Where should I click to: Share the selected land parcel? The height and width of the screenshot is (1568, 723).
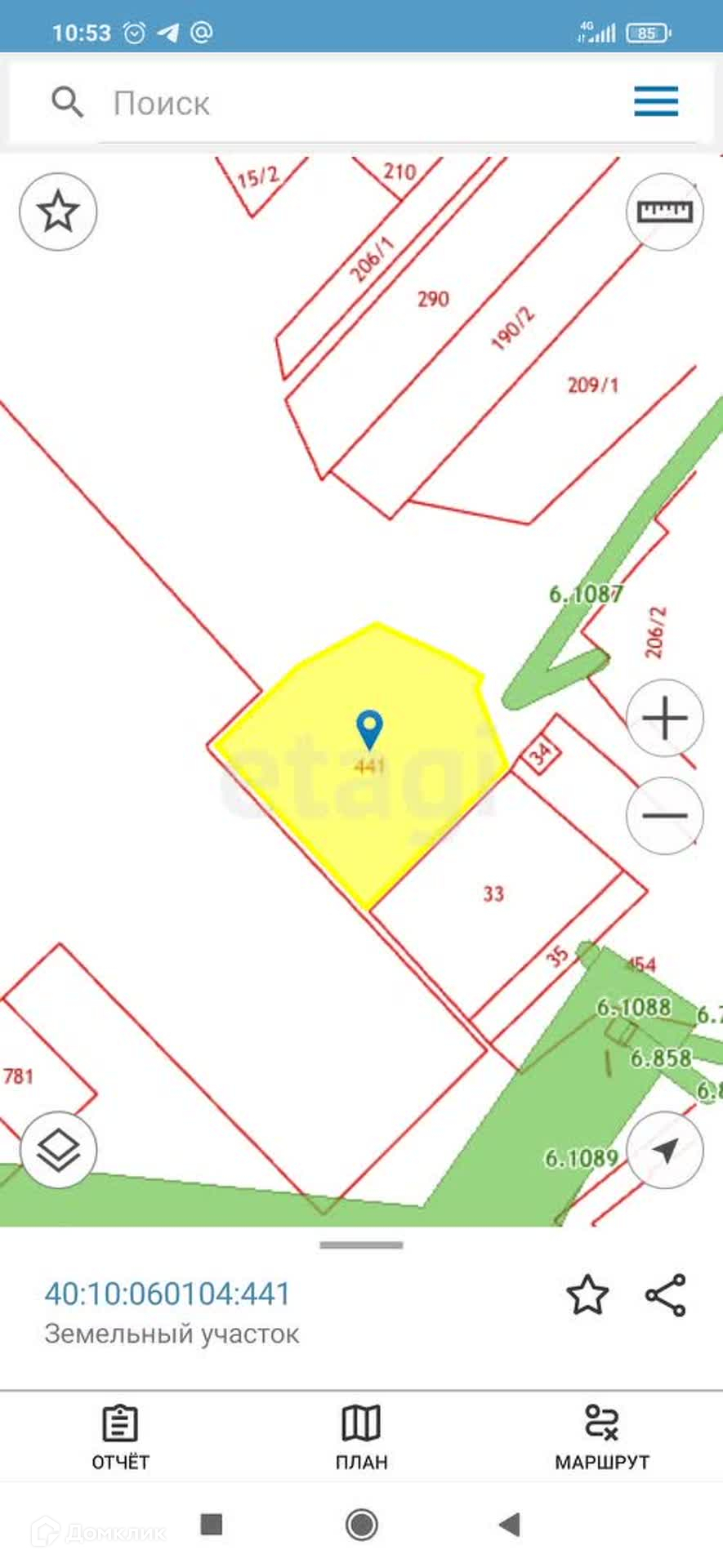[666, 1295]
